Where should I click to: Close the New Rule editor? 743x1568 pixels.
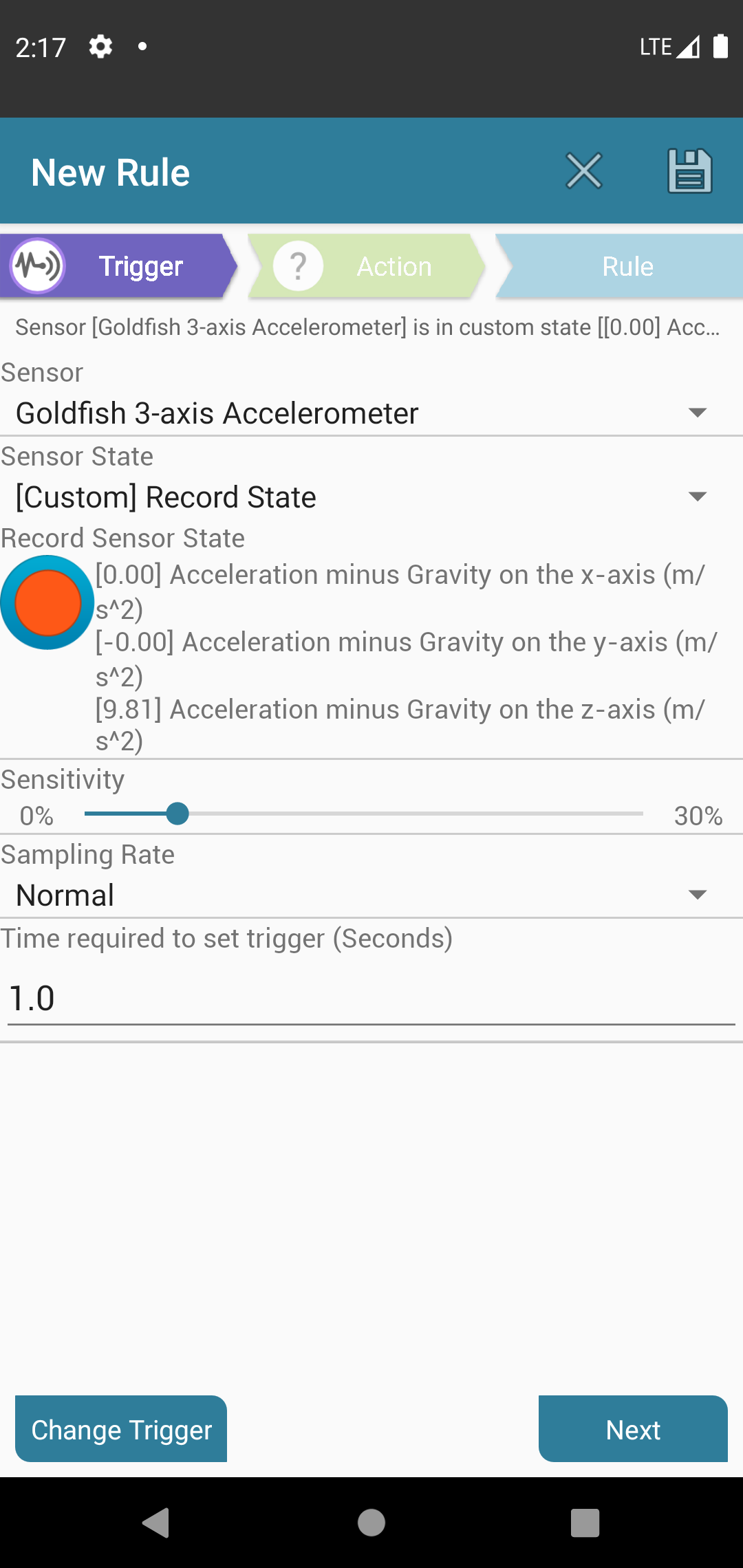(584, 171)
